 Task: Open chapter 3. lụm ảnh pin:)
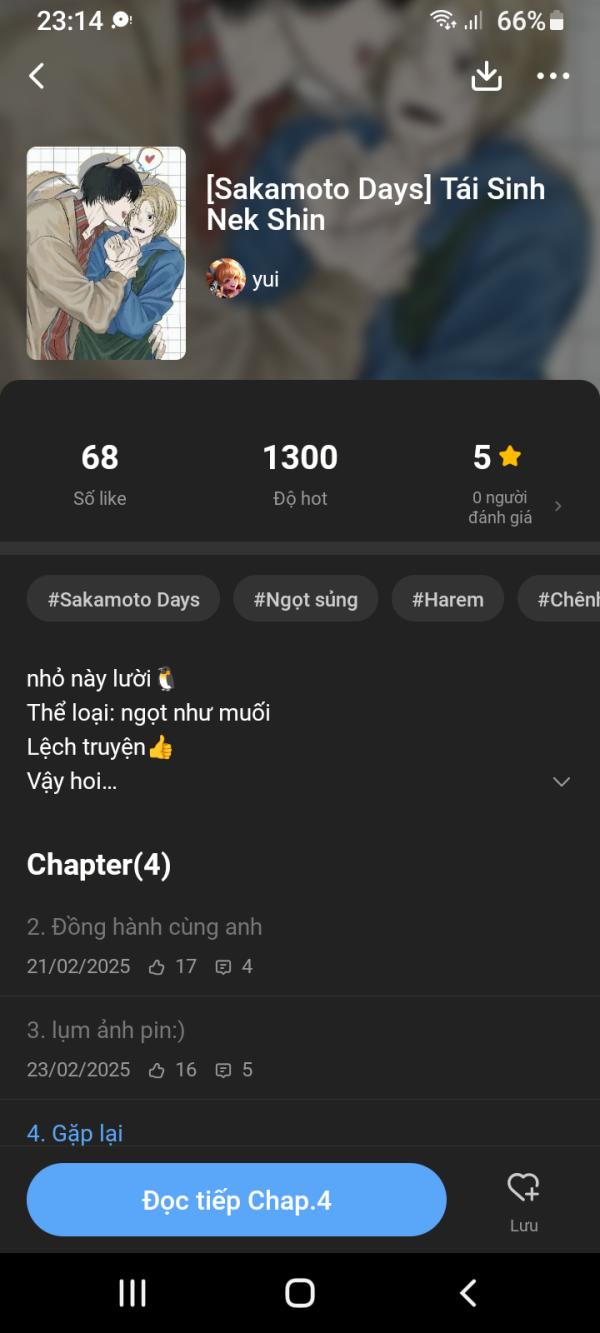(x=300, y=1048)
